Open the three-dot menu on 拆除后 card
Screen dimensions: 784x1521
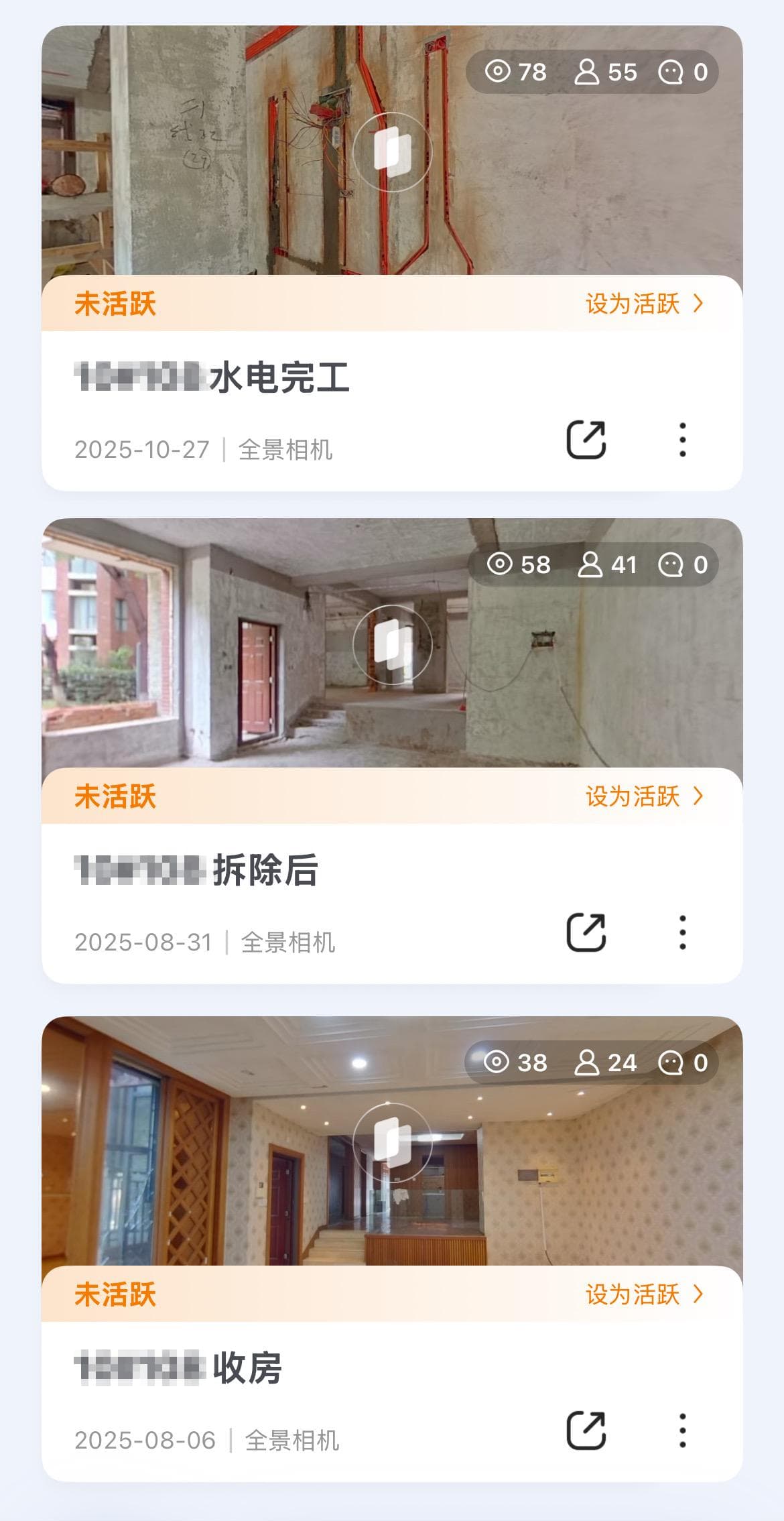[681, 932]
